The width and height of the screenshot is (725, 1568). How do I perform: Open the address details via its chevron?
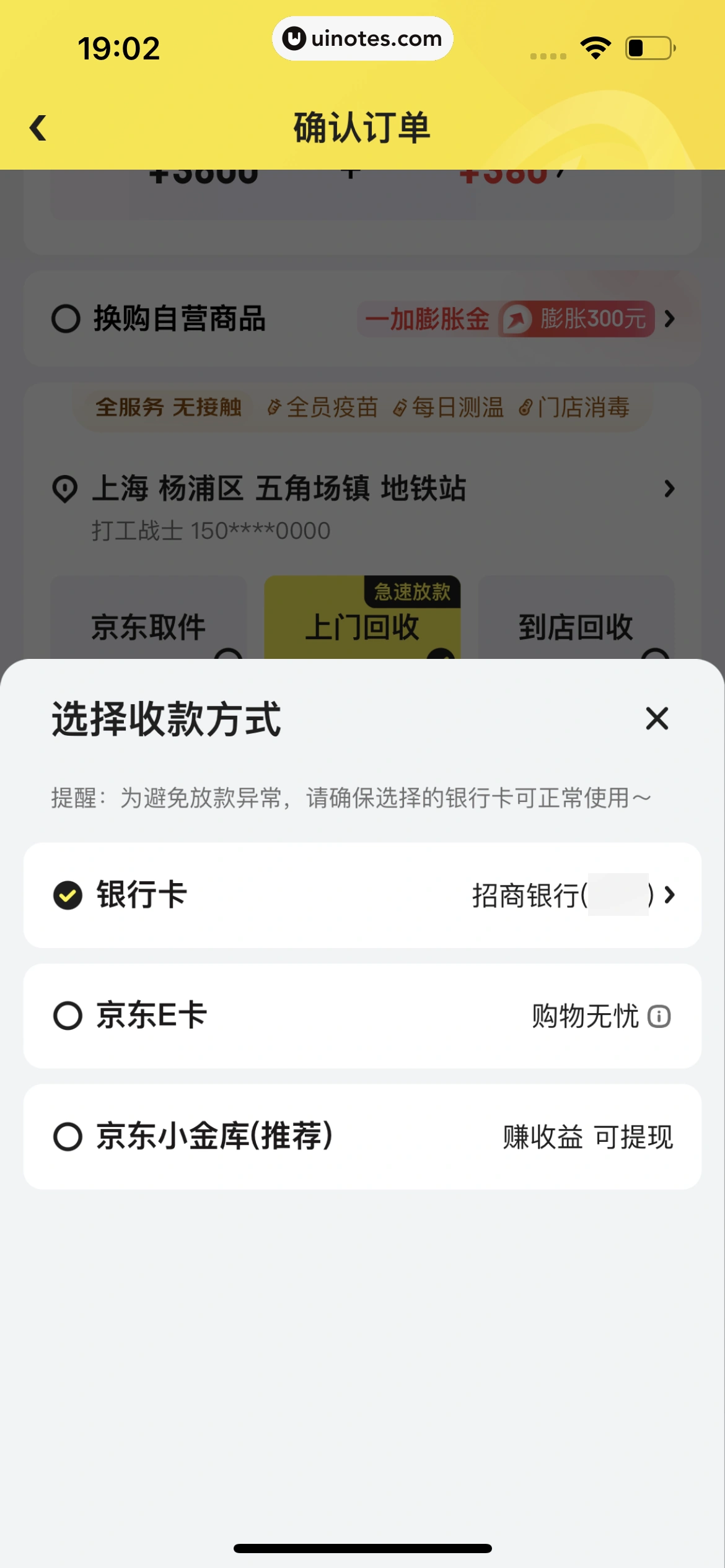pyautogui.click(x=669, y=489)
